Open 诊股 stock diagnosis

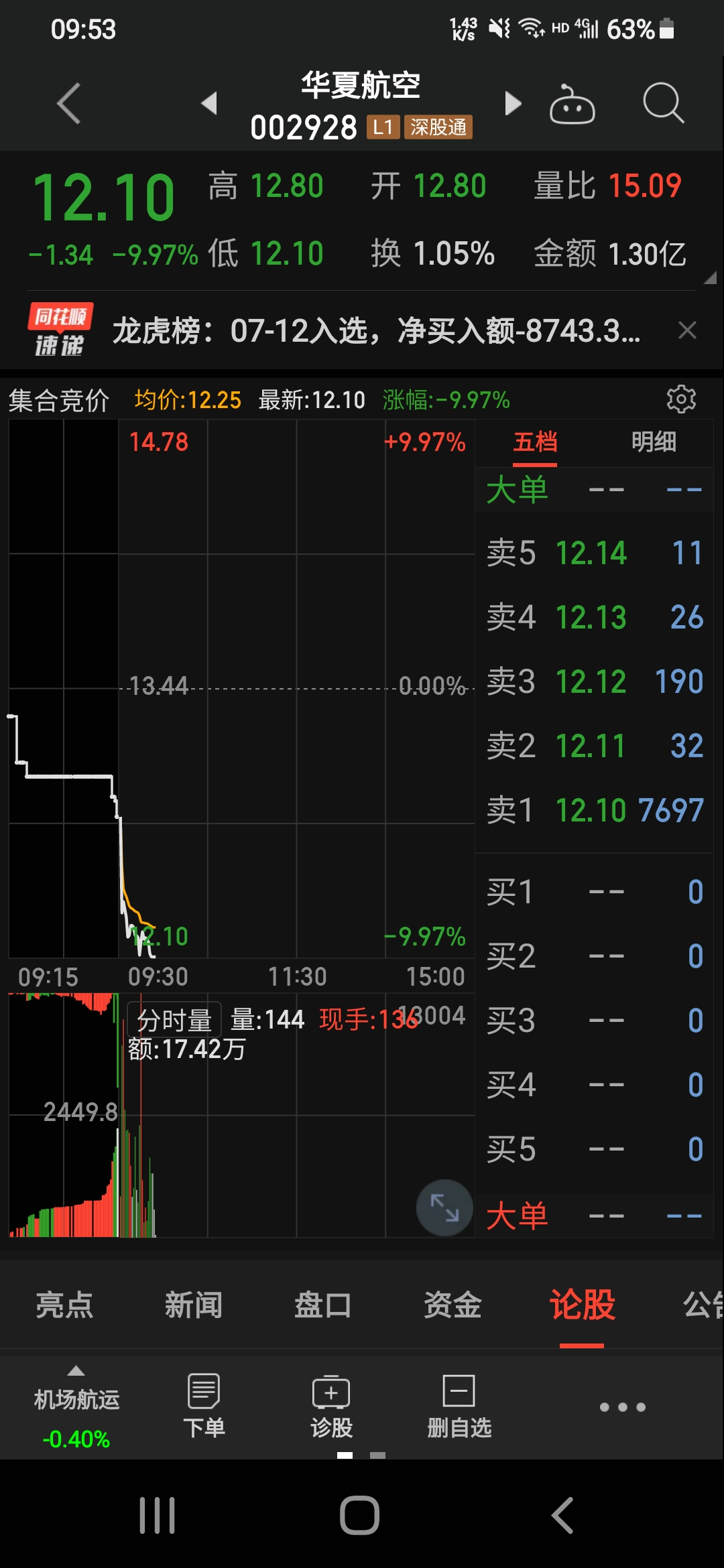(x=331, y=1406)
